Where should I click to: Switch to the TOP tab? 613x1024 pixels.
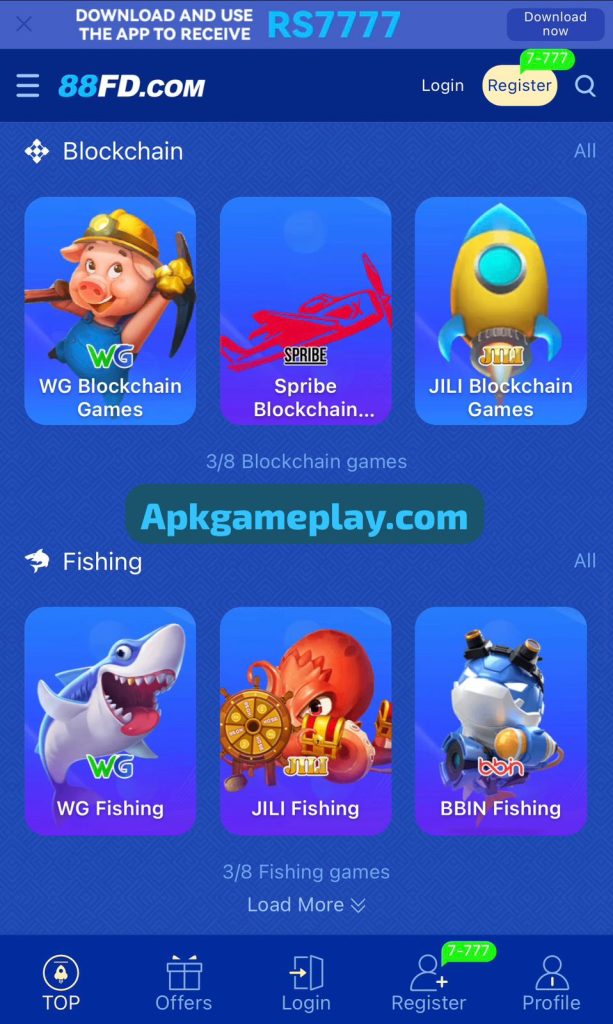(x=61, y=983)
